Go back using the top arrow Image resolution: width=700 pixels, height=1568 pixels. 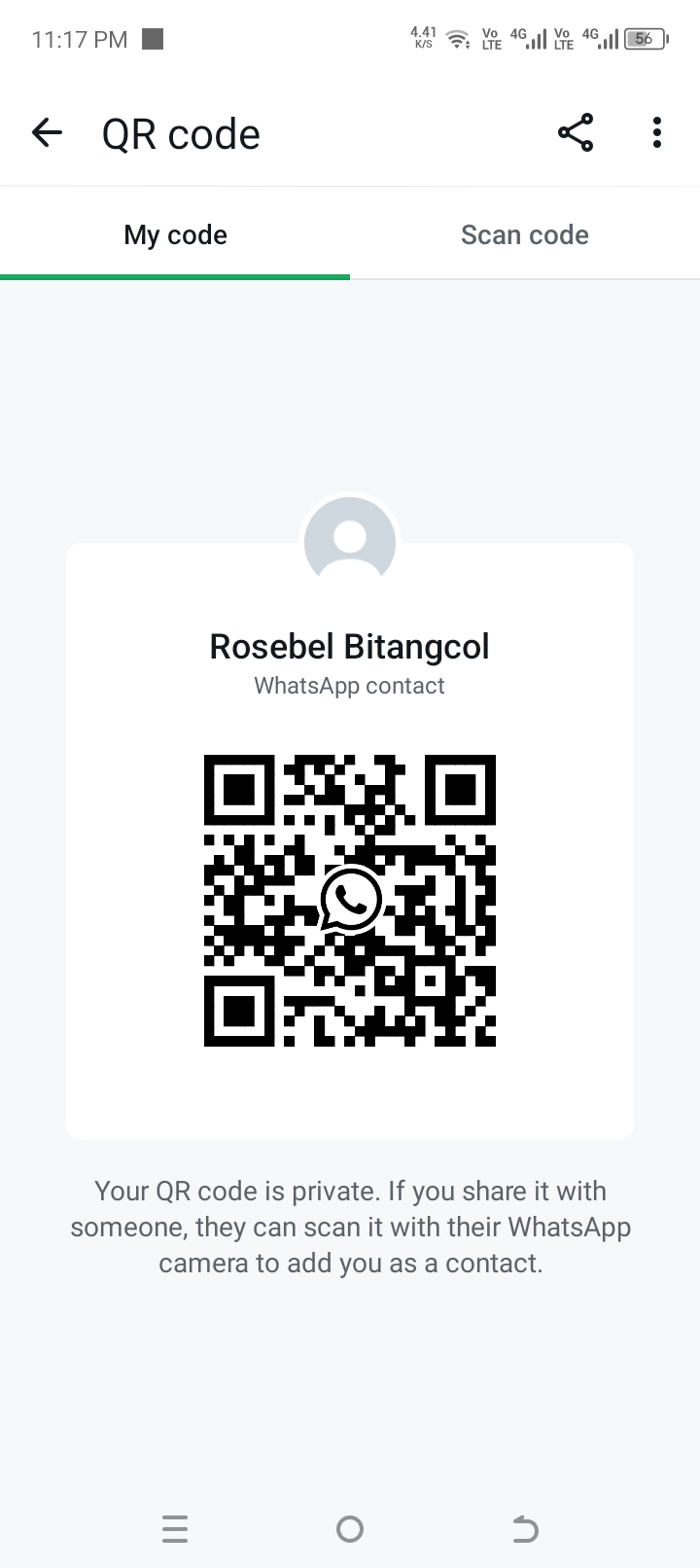pyautogui.click(x=47, y=132)
